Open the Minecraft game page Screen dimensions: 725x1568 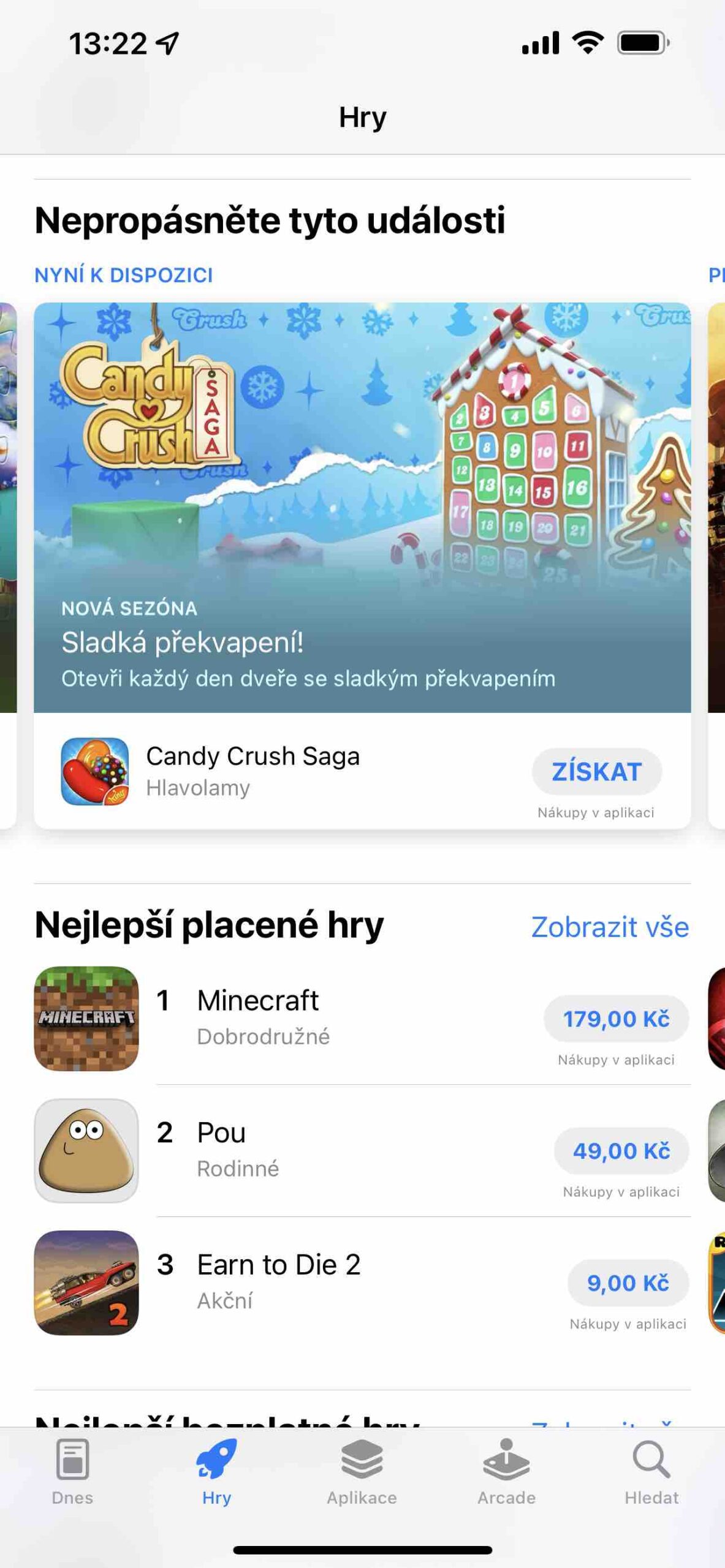(x=257, y=1017)
